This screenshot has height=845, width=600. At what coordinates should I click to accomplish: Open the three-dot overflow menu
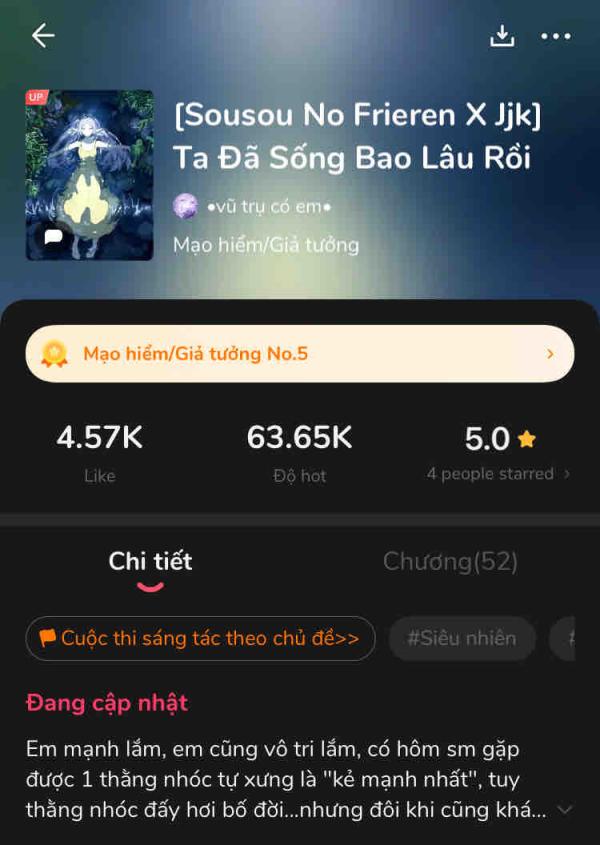(555, 37)
